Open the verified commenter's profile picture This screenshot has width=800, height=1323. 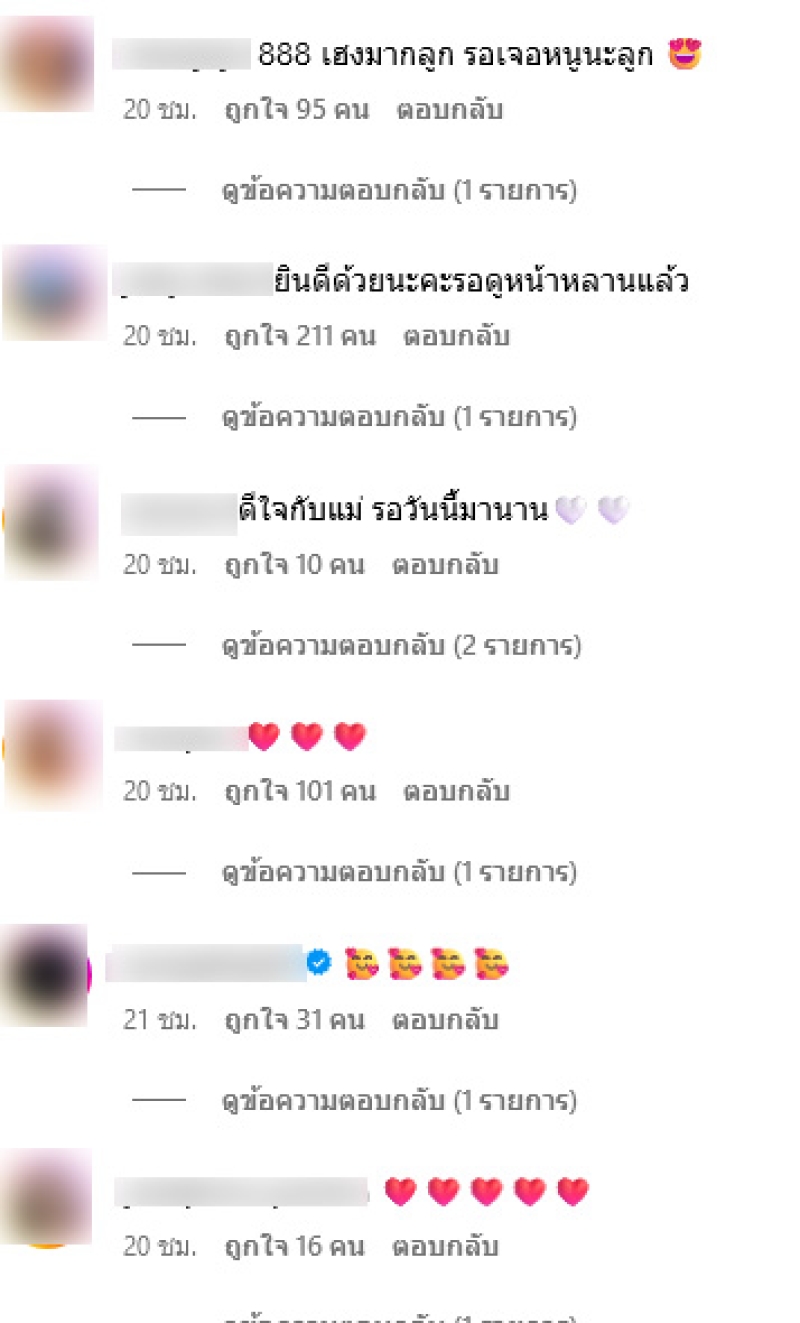(45, 975)
